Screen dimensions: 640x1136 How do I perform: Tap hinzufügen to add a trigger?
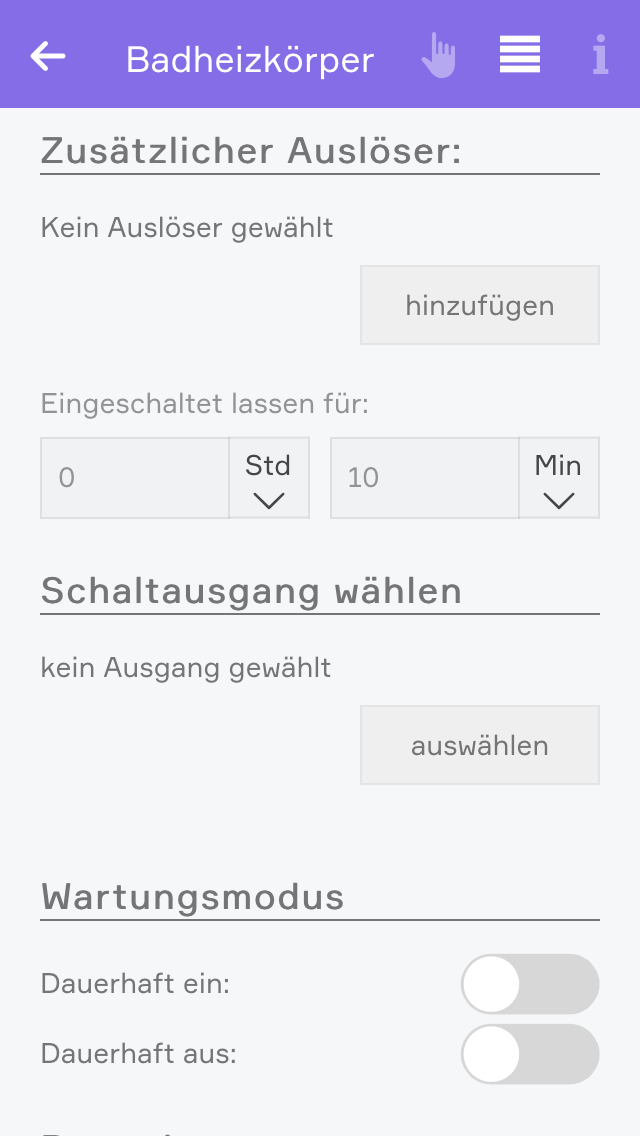tap(480, 305)
